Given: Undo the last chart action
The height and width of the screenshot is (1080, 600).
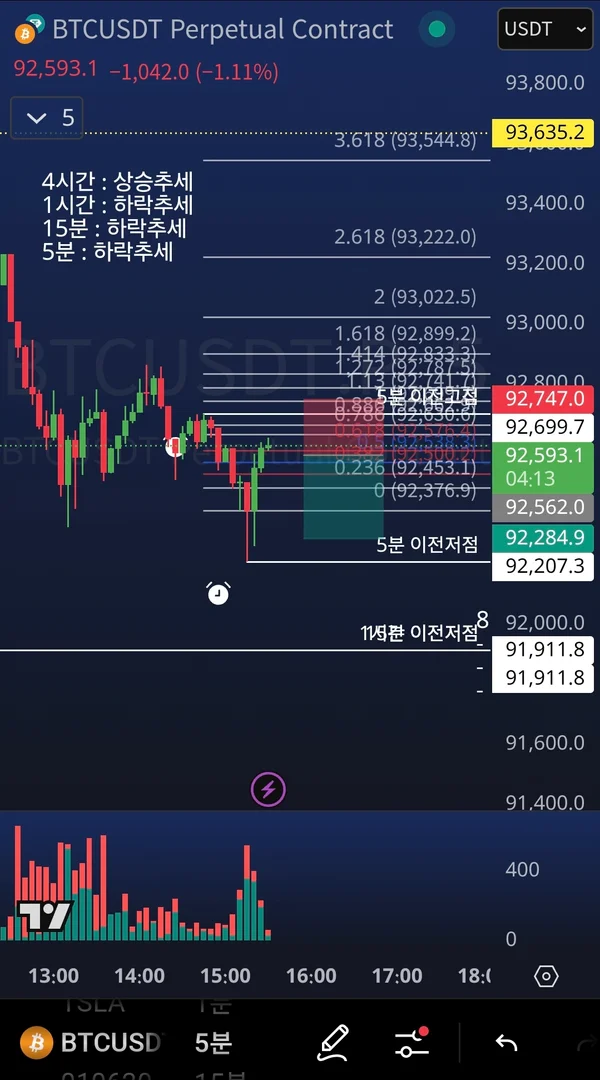Looking at the screenshot, I should (507, 1043).
